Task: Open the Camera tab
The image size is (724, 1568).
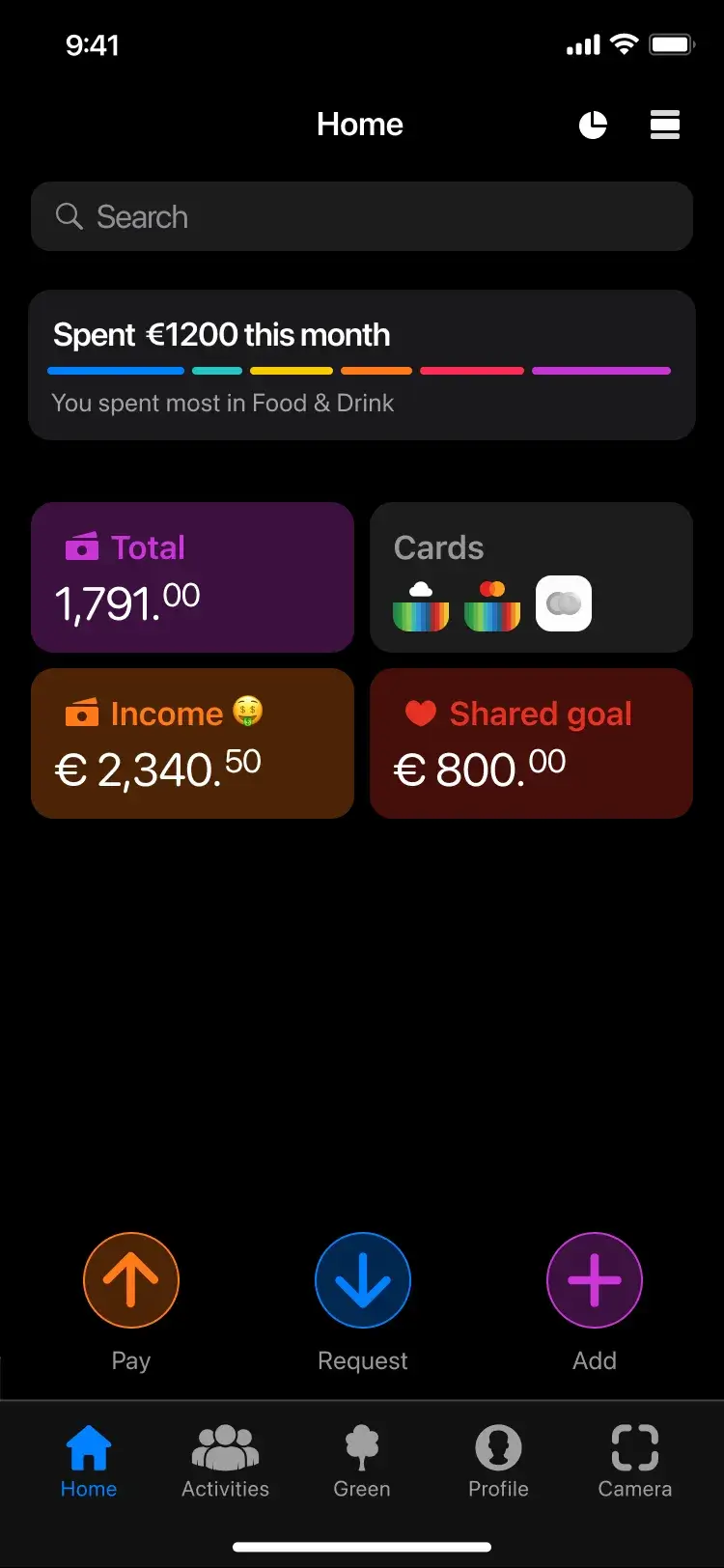Action: pos(635,1462)
